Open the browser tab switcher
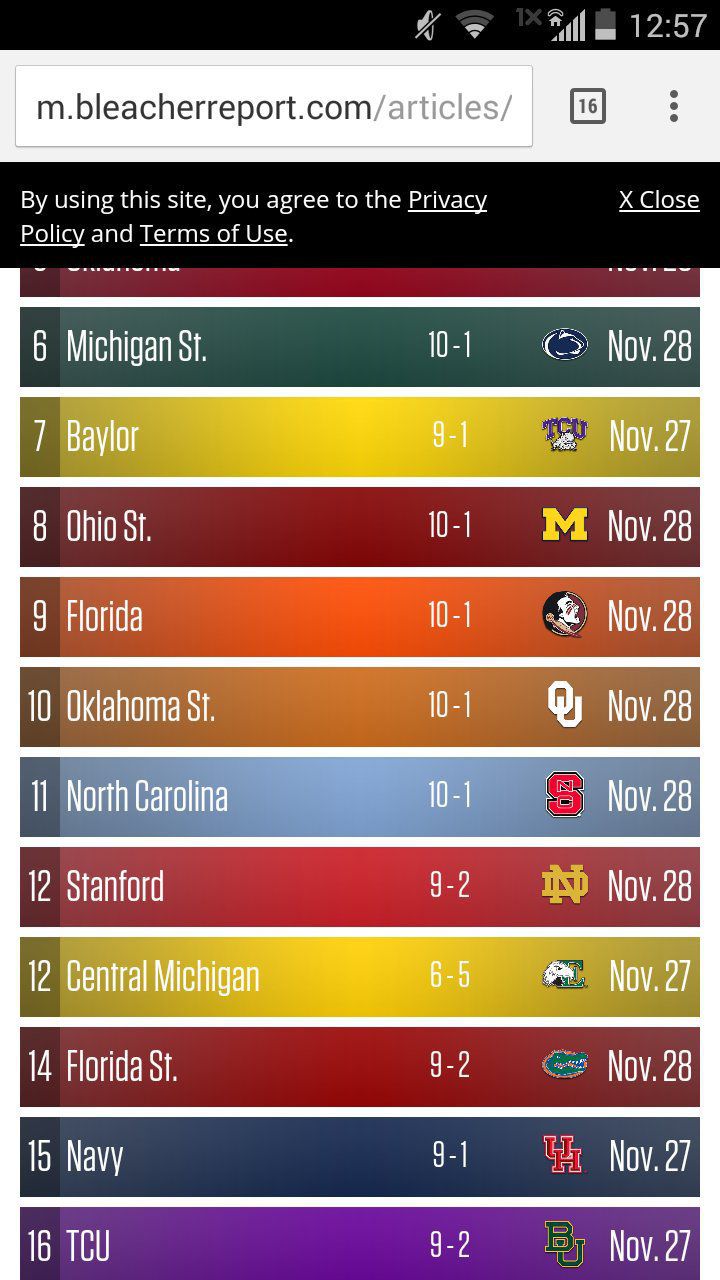This screenshot has width=720, height=1280. [x=588, y=106]
